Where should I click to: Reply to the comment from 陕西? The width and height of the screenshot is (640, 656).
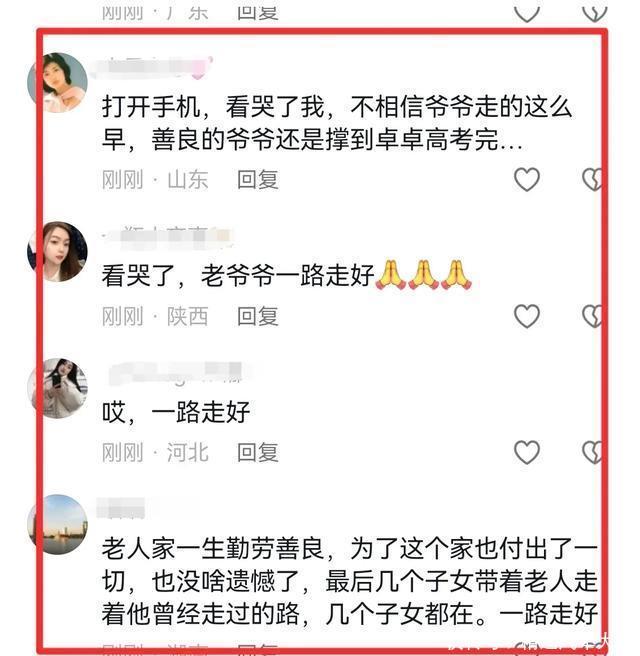pos(257,316)
